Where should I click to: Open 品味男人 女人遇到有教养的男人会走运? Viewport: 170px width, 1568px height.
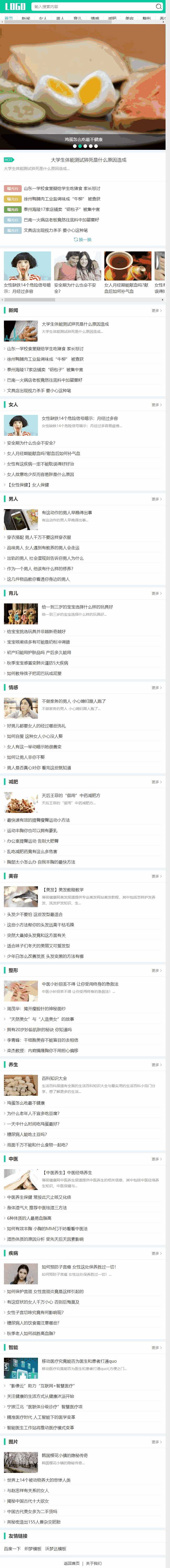pyautogui.click(x=42, y=547)
